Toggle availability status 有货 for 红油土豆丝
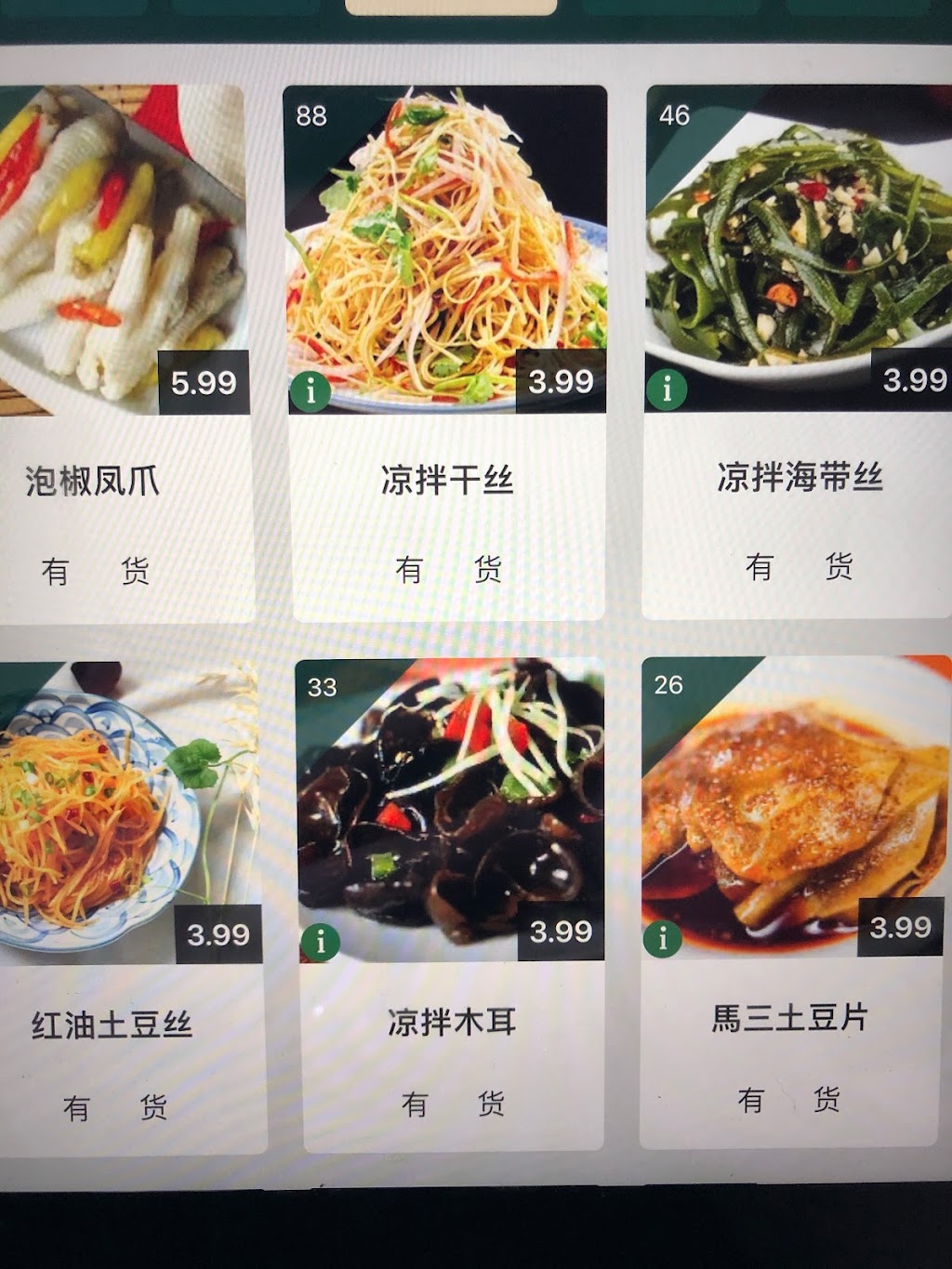This screenshot has height=1269, width=952. point(115,1108)
